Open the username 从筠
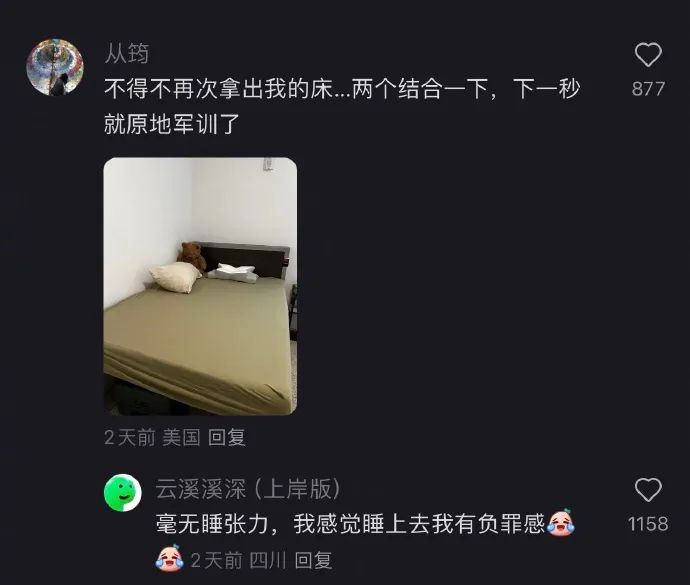Viewport: 690px width, 585px height. 127,54
